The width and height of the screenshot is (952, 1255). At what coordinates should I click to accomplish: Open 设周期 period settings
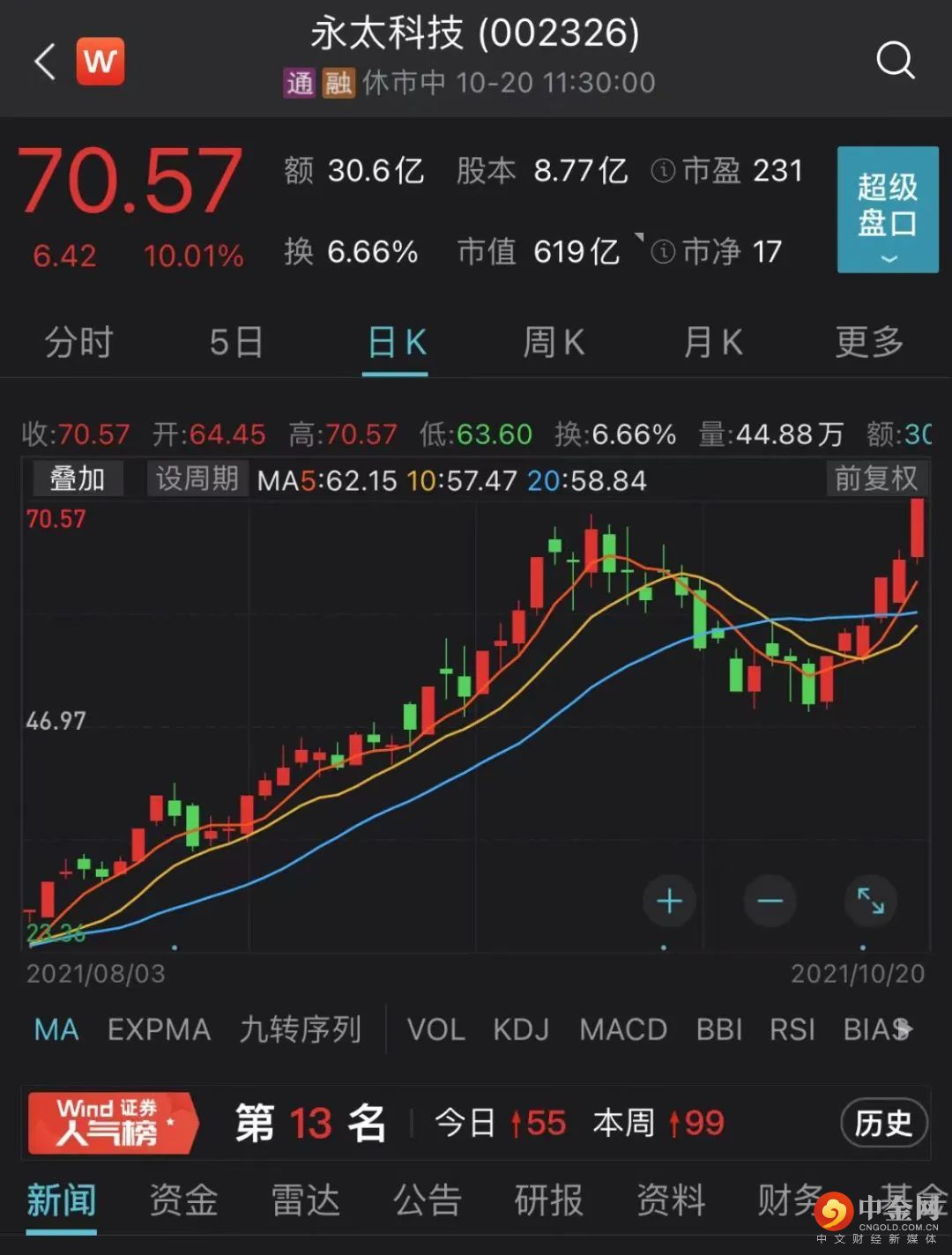tap(197, 479)
